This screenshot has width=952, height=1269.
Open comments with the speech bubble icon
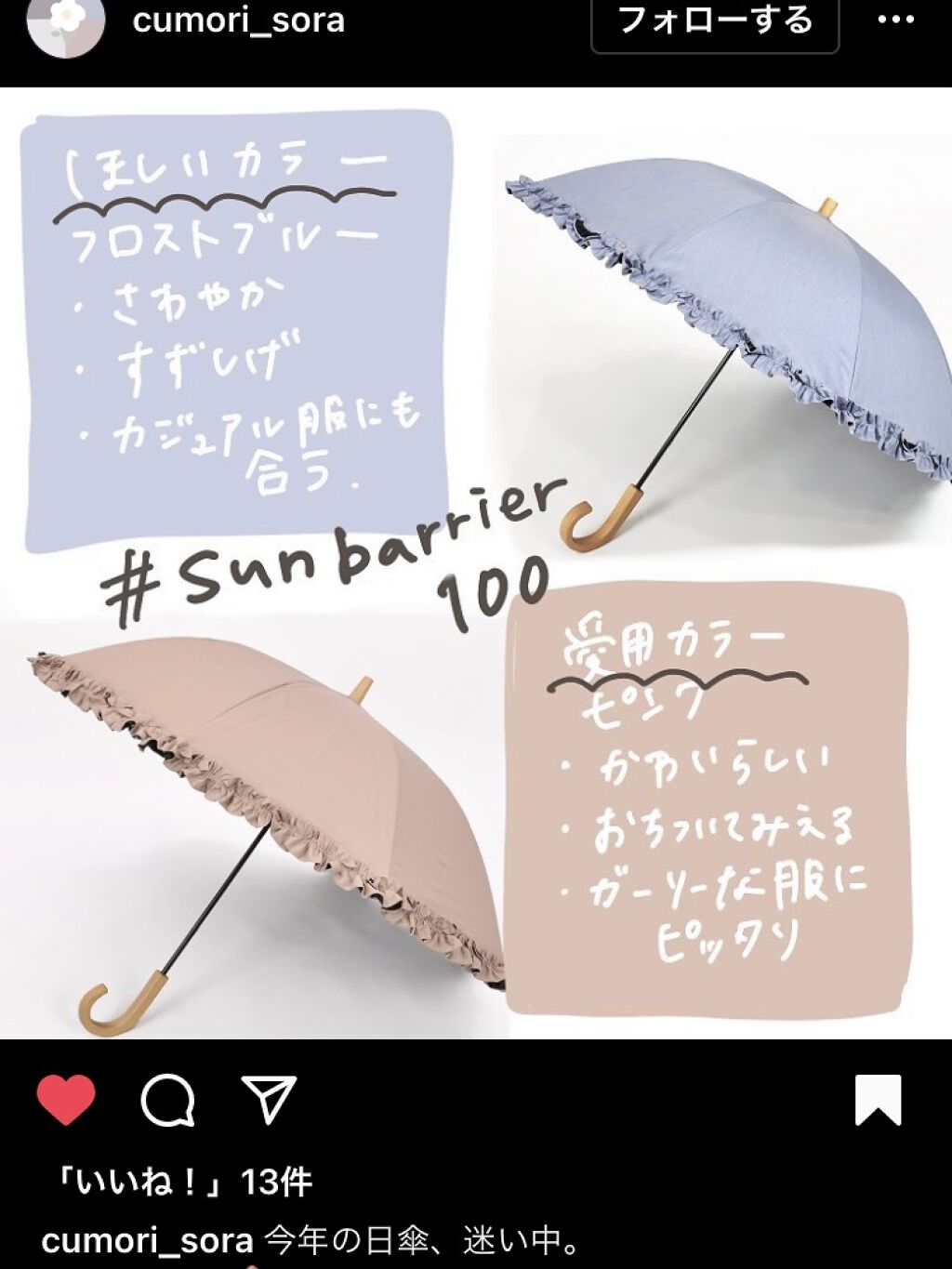point(167,1101)
